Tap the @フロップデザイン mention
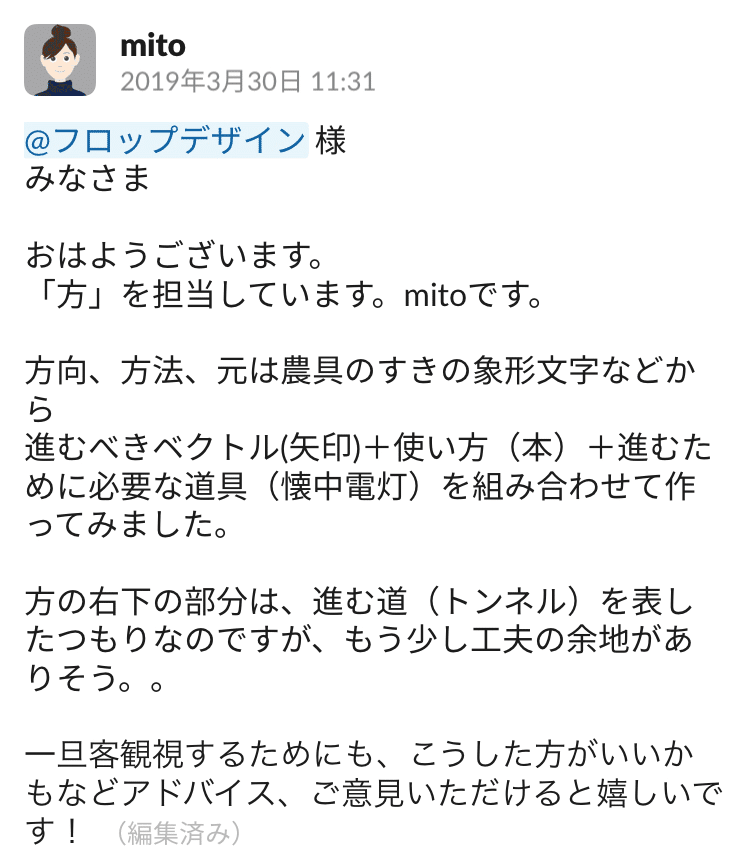Image resolution: width=750 pixels, height=855 pixels. [165, 141]
